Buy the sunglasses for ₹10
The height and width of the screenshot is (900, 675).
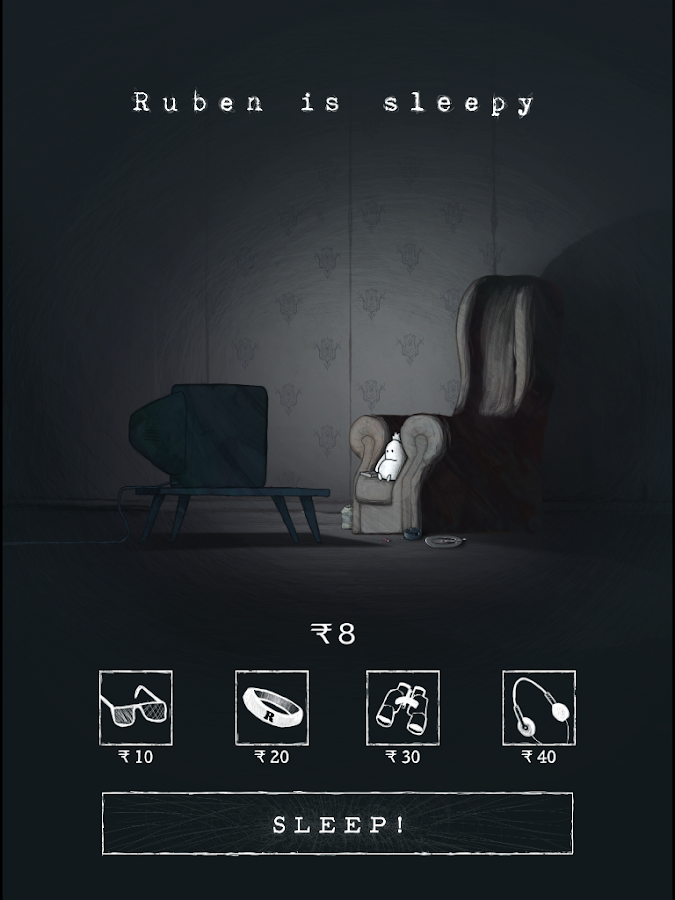tap(136, 707)
